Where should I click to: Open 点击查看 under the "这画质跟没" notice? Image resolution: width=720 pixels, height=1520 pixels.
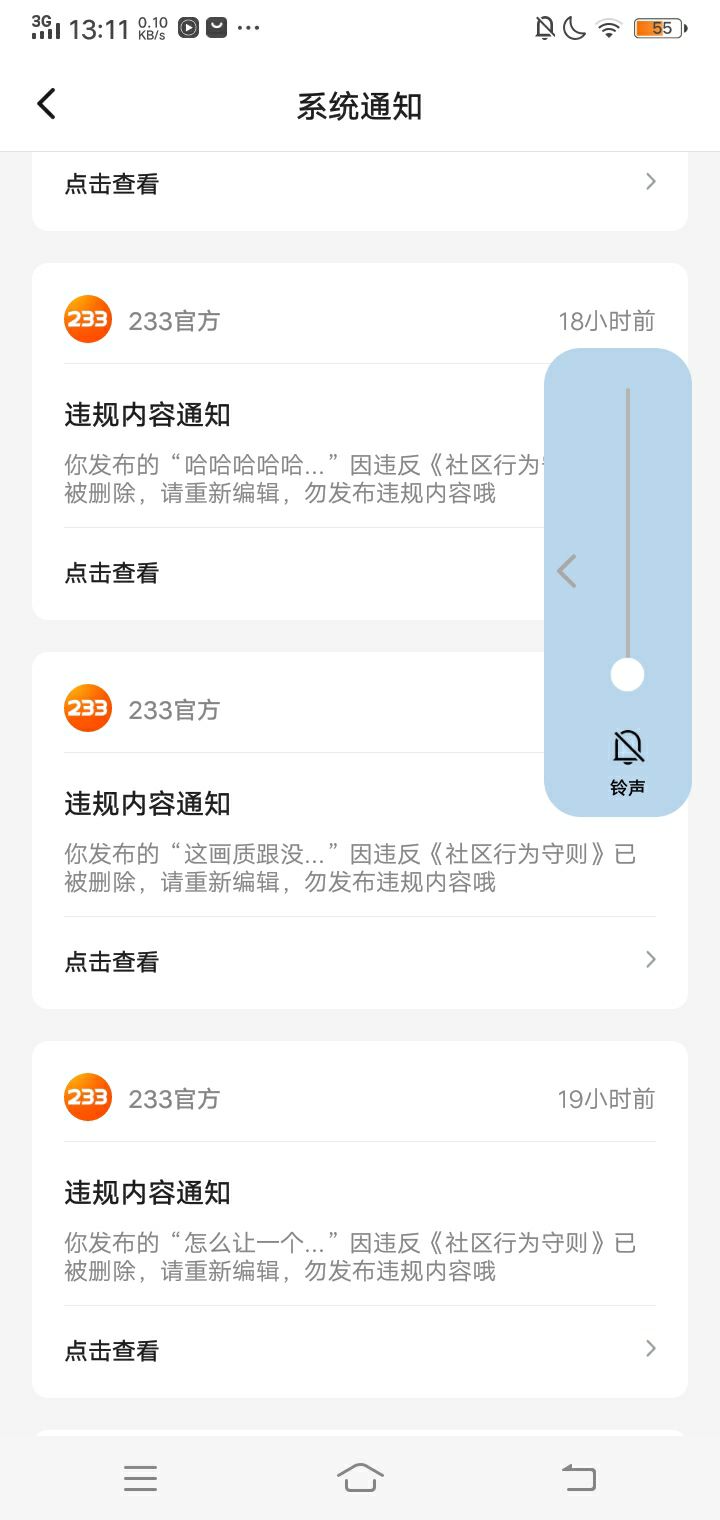coord(360,962)
